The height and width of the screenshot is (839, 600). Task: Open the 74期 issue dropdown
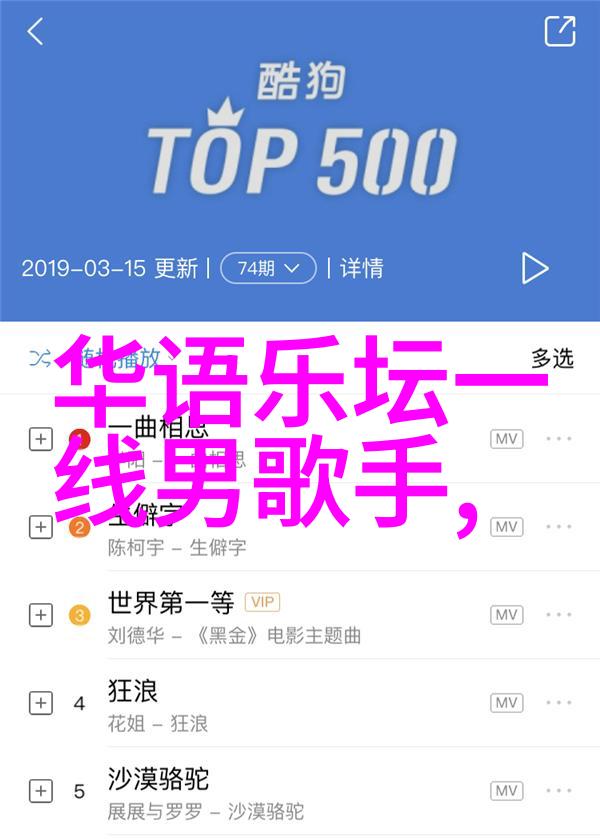pyautogui.click(x=268, y=267)
